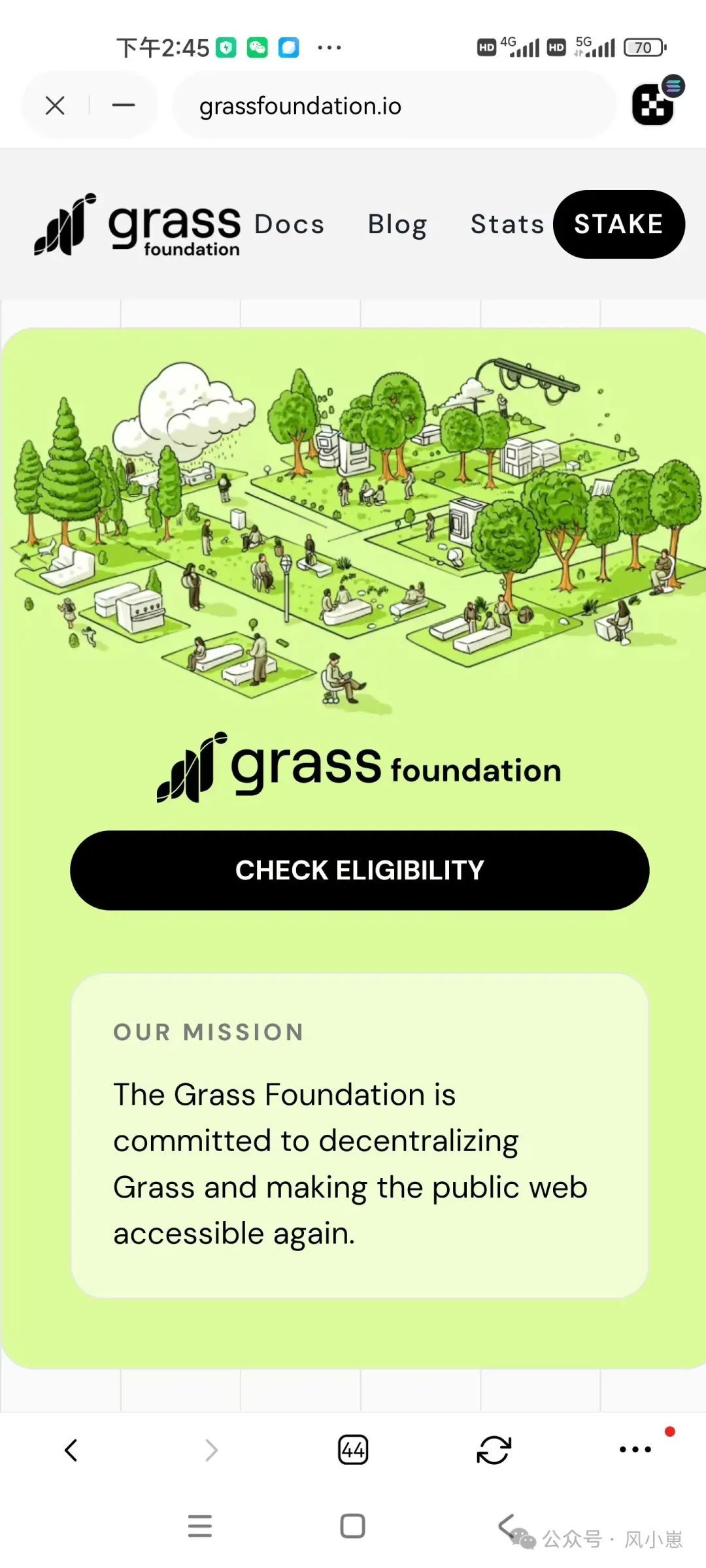Go back to the previous web page
This screenshot has height=1568, width=706.
[x=71, y=1450]
